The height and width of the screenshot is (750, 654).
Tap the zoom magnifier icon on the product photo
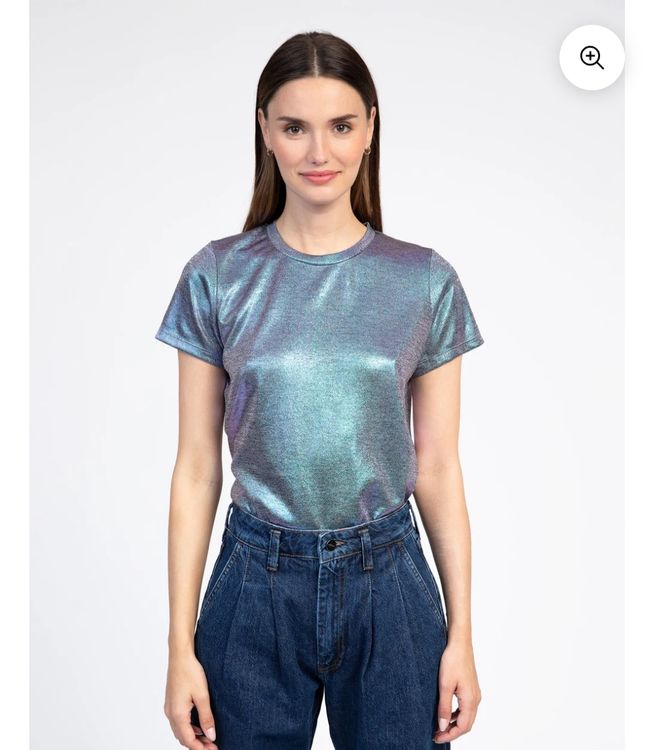(592, 58)
